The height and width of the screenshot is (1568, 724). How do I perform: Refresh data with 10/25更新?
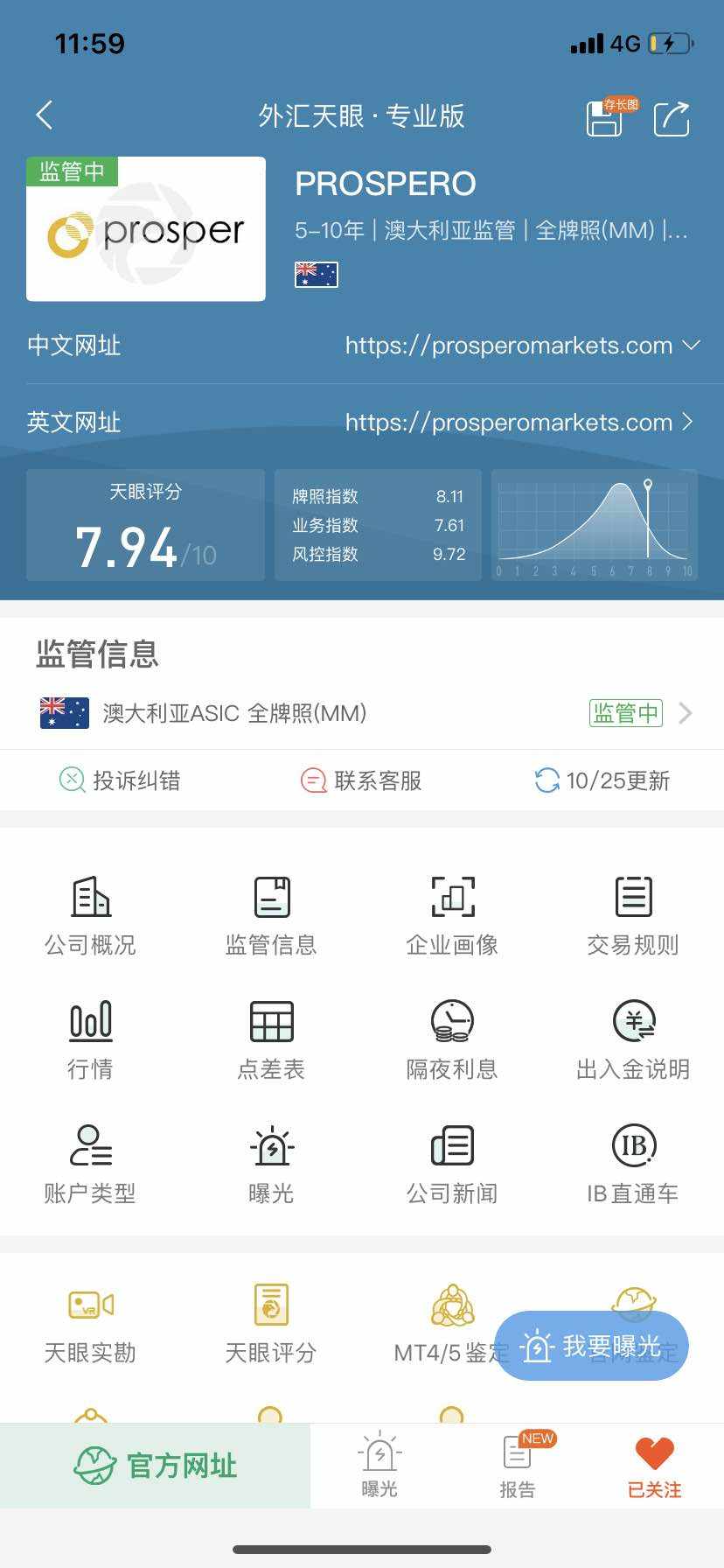[602, 780]
